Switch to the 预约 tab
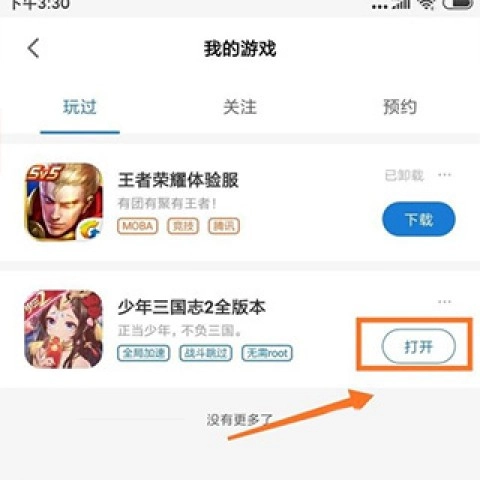480x480 pixels. coord(400,107)
